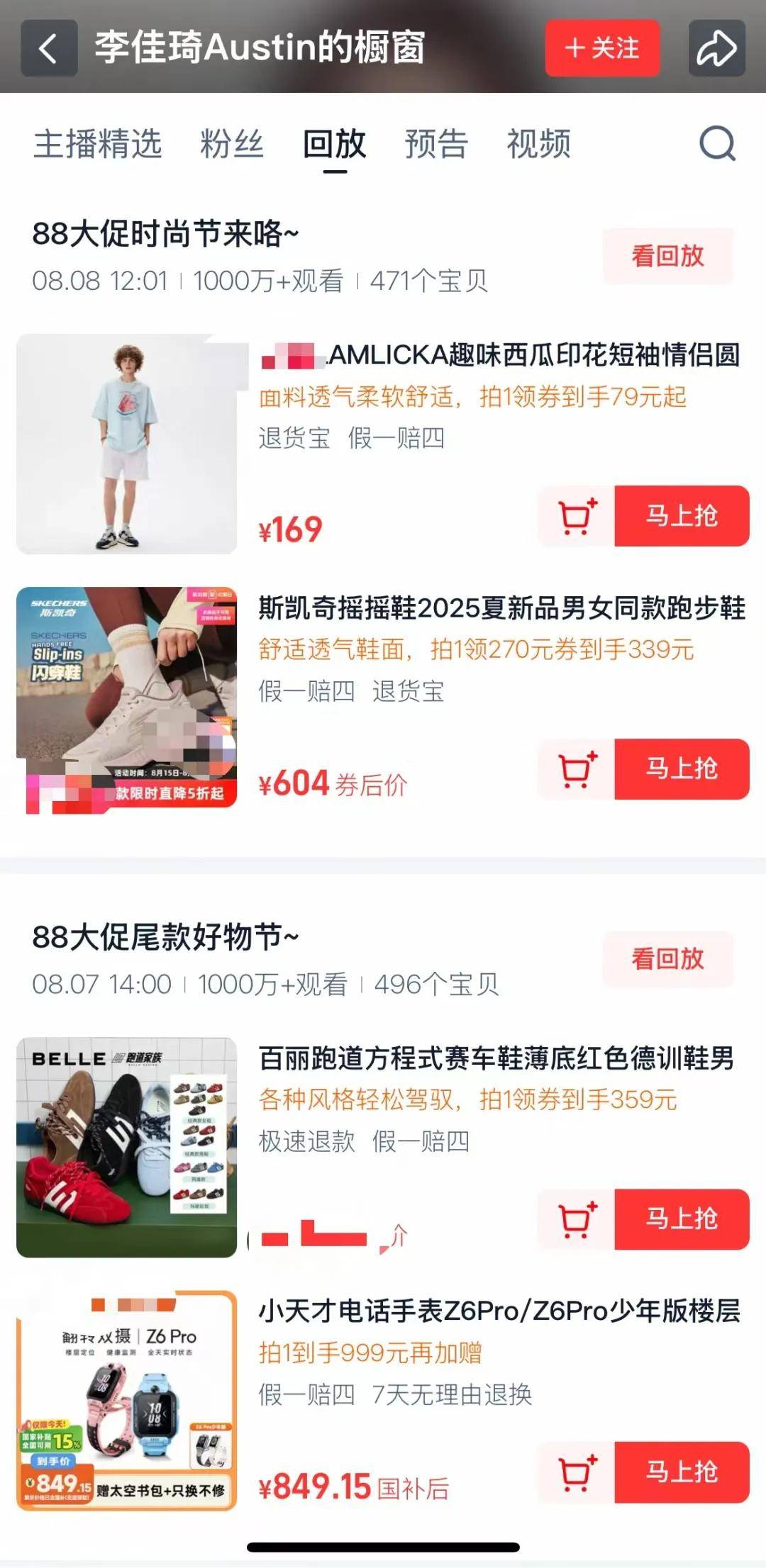Tap 马上抢 for 百丽 racing shoes

pos(682,1219)
